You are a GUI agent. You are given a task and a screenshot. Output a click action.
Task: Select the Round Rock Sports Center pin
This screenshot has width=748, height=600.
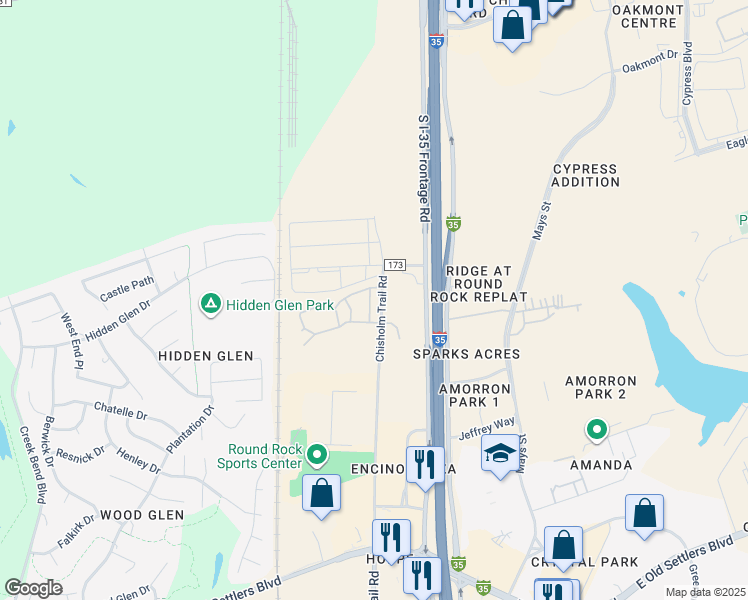[x=317, y=456]
